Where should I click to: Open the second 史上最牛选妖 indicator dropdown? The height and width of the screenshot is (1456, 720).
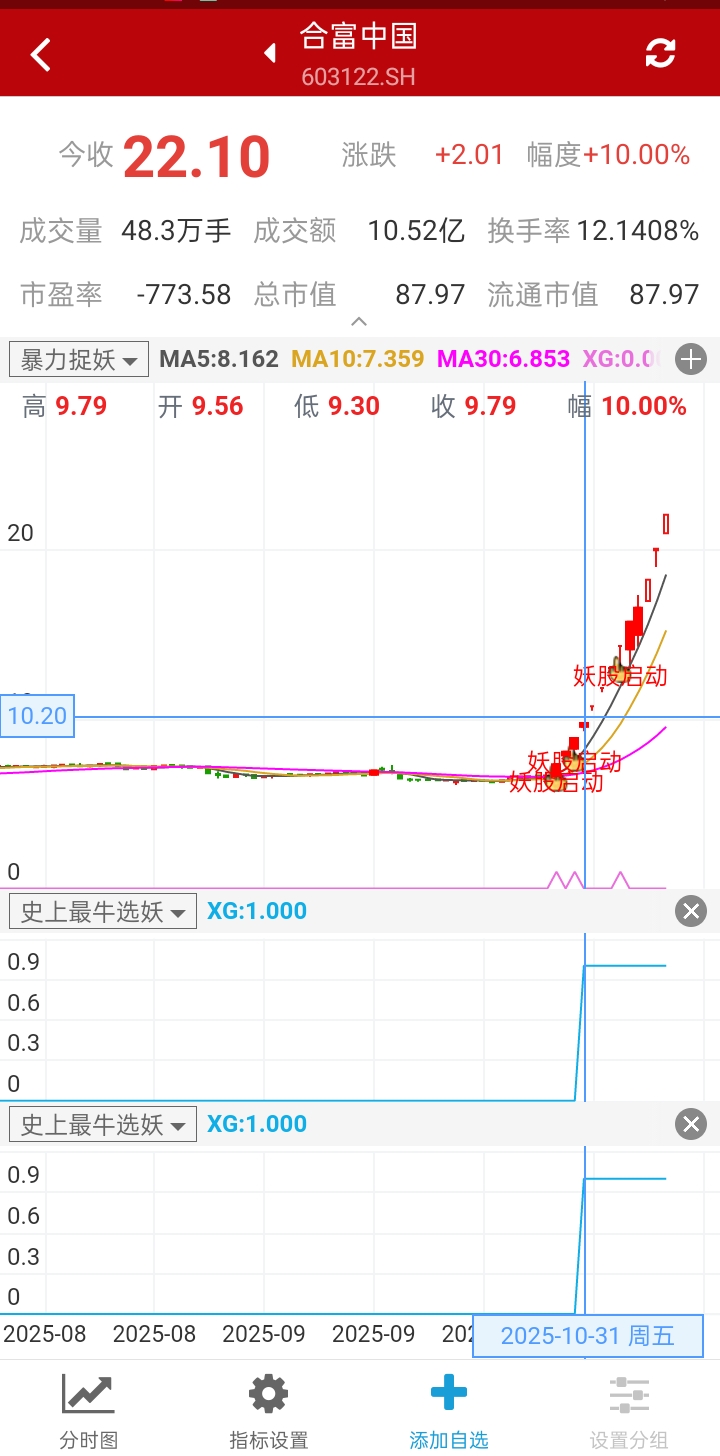(103, 1124)
